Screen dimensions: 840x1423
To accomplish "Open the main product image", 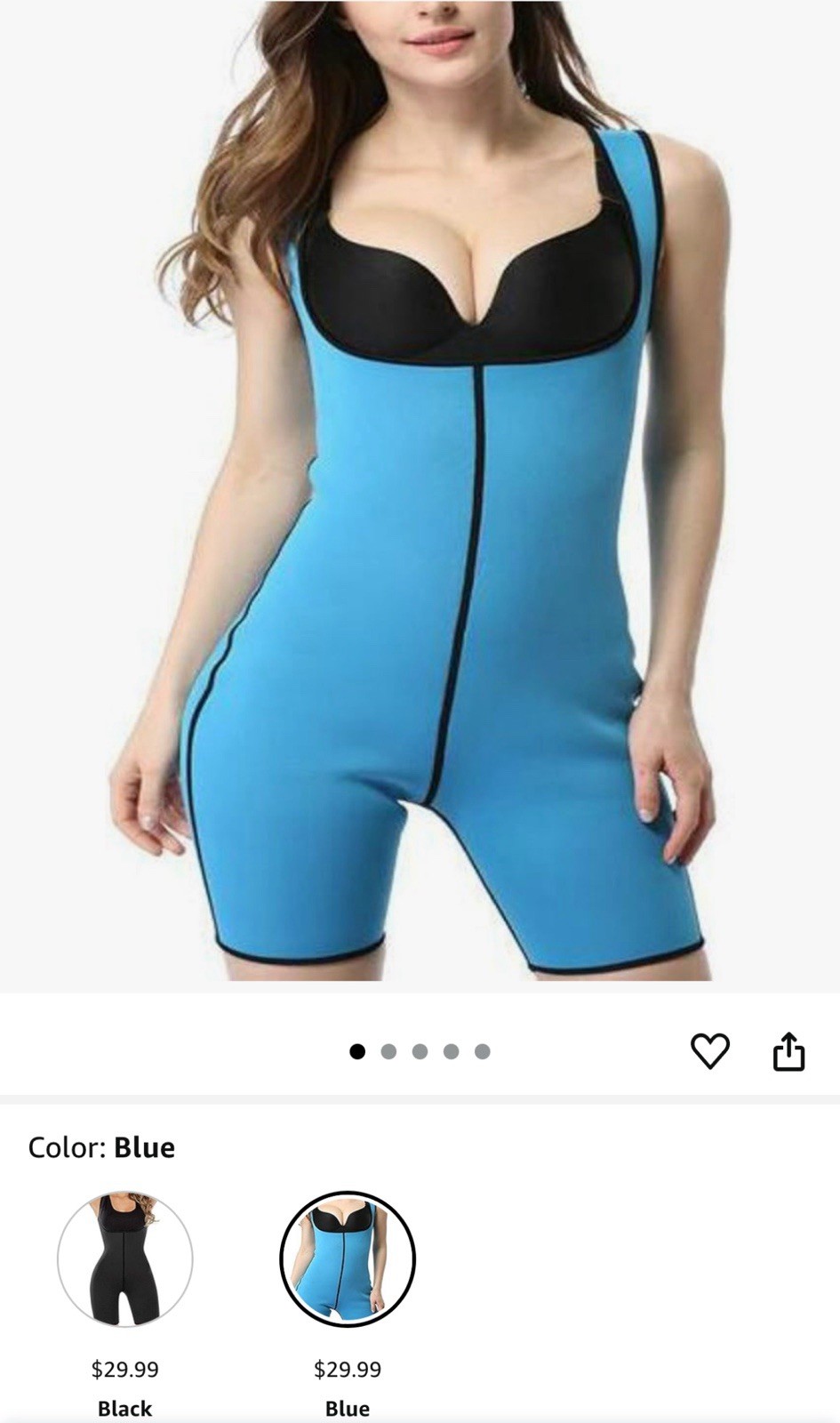I will [420, 494].
